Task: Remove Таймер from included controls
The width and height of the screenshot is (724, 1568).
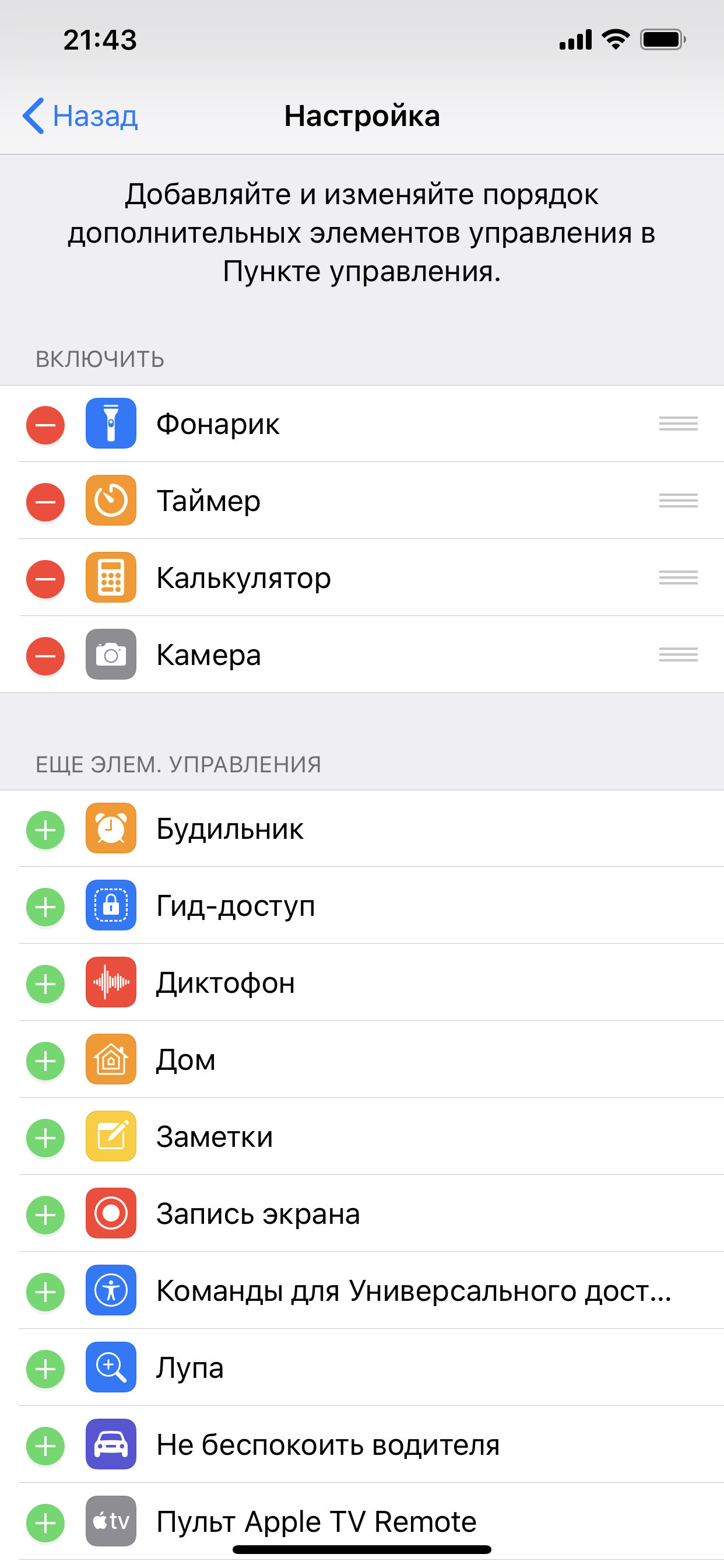Action: tap(45, 502)
